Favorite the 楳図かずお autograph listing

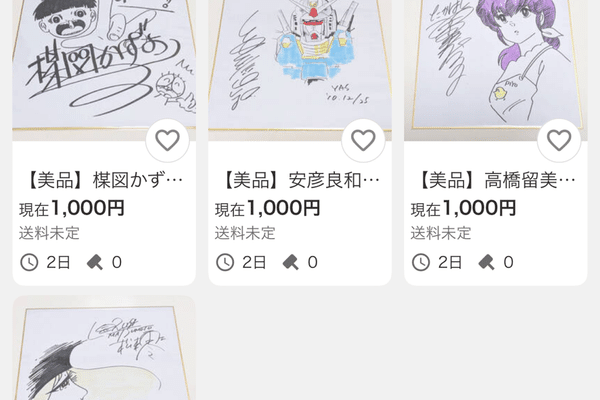coord(167,141)
